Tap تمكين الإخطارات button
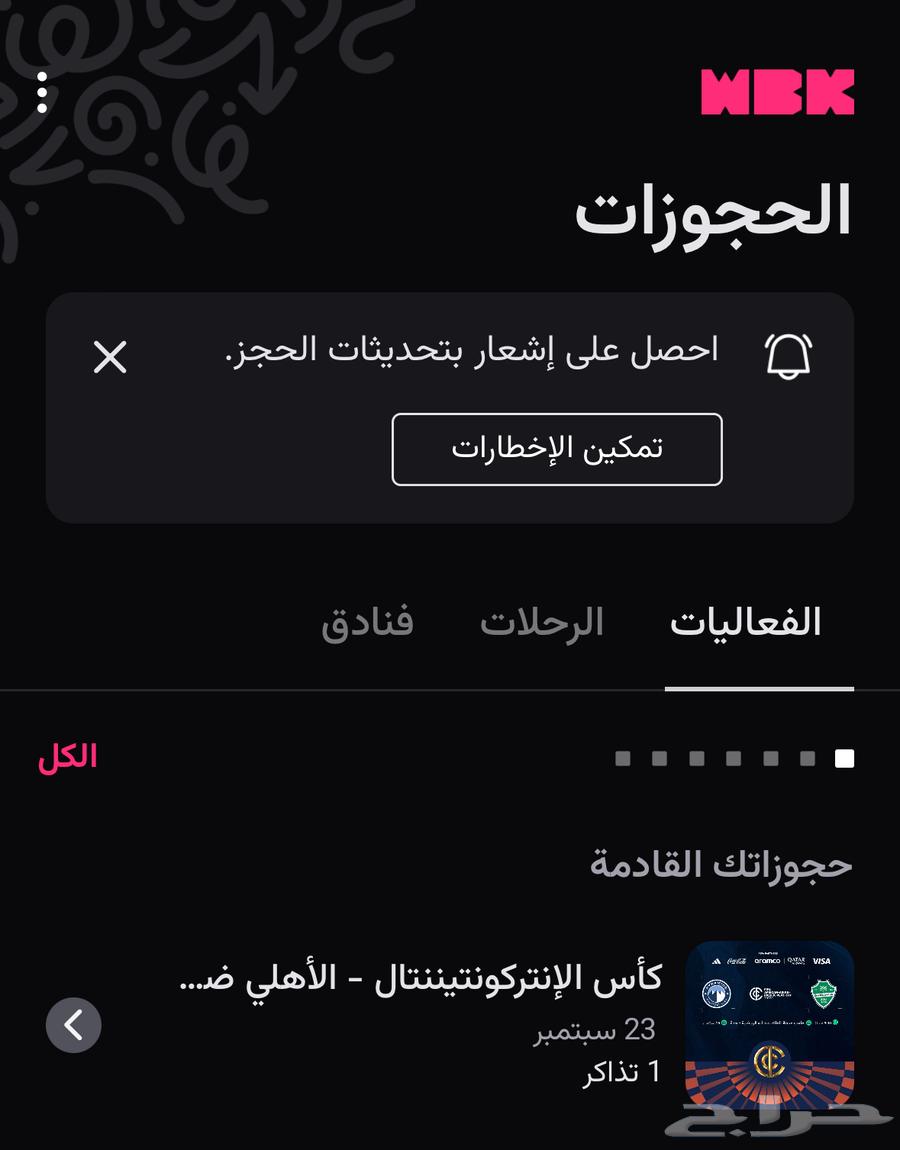900x1150 pixels. coord(557,449)
